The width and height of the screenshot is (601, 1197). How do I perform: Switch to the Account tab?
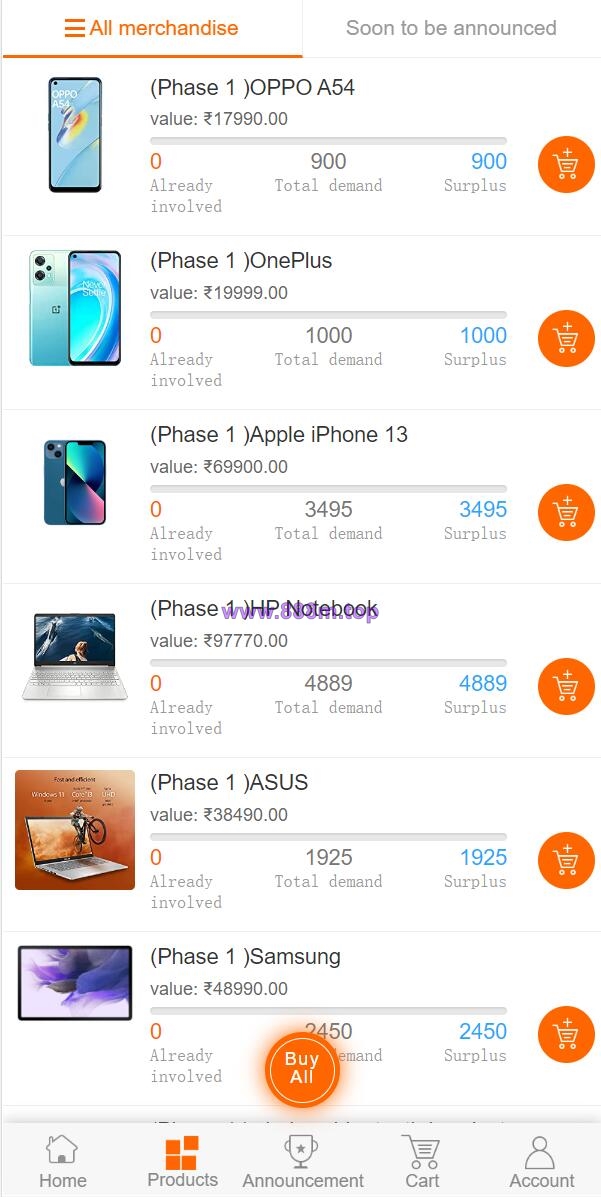(541, 1162)
